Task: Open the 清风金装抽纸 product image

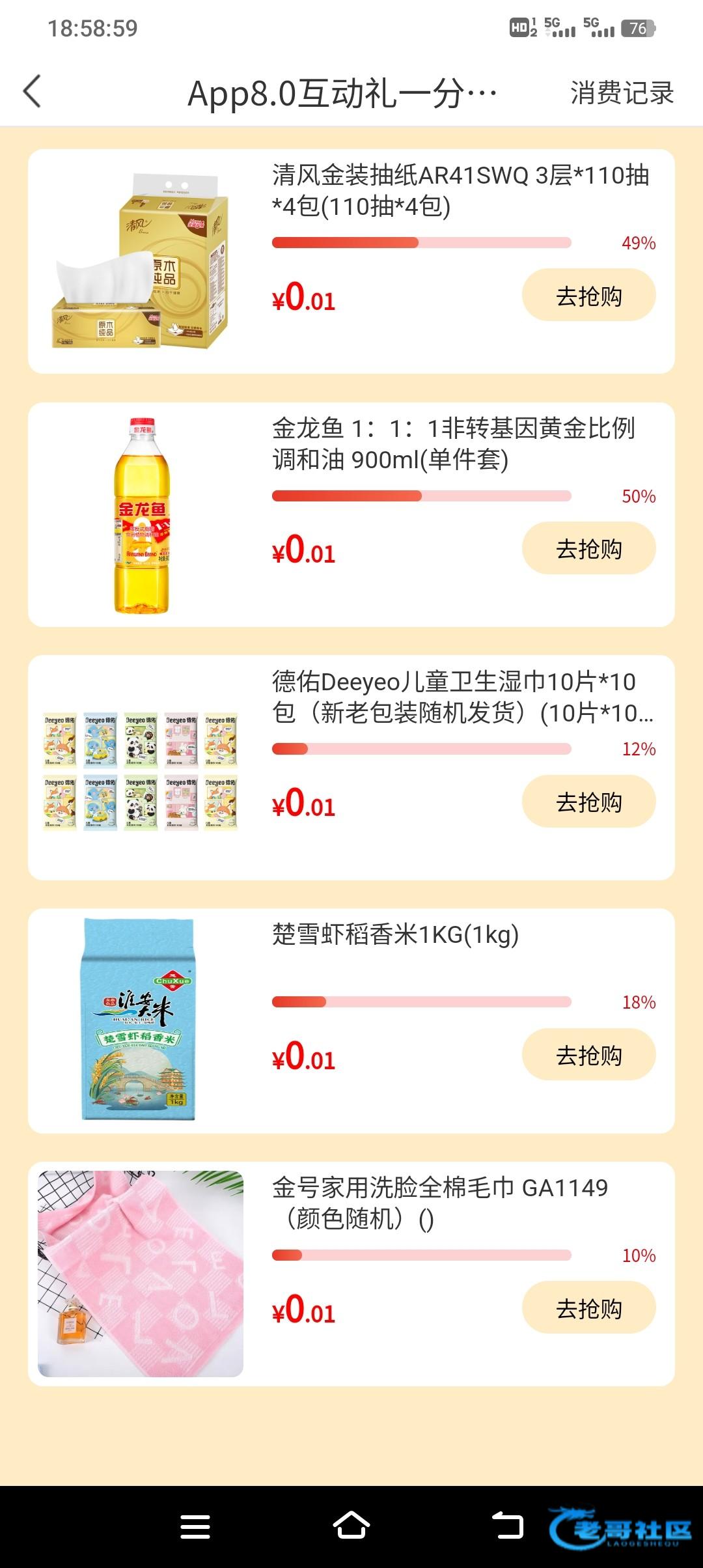Action: click(x=141, y=260)
